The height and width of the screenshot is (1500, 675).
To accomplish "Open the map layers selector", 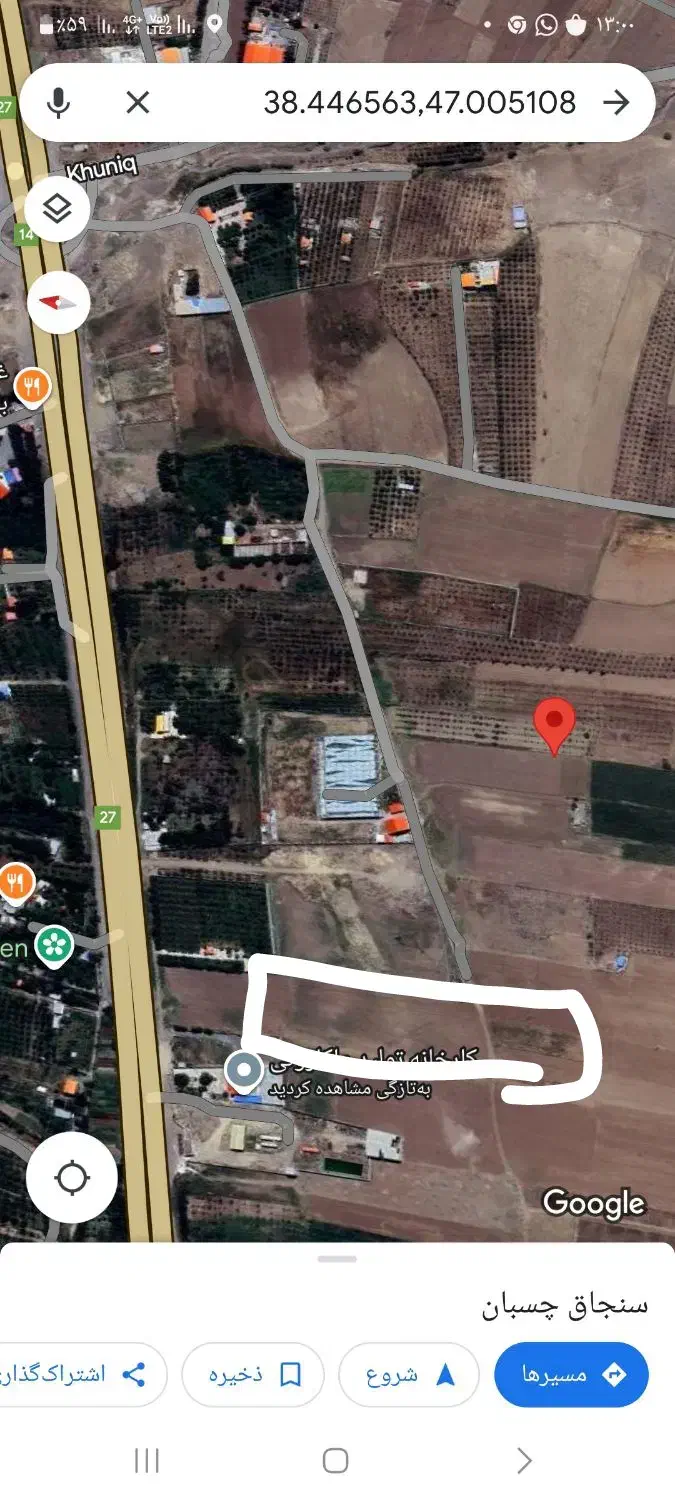I will coord(58,209).
